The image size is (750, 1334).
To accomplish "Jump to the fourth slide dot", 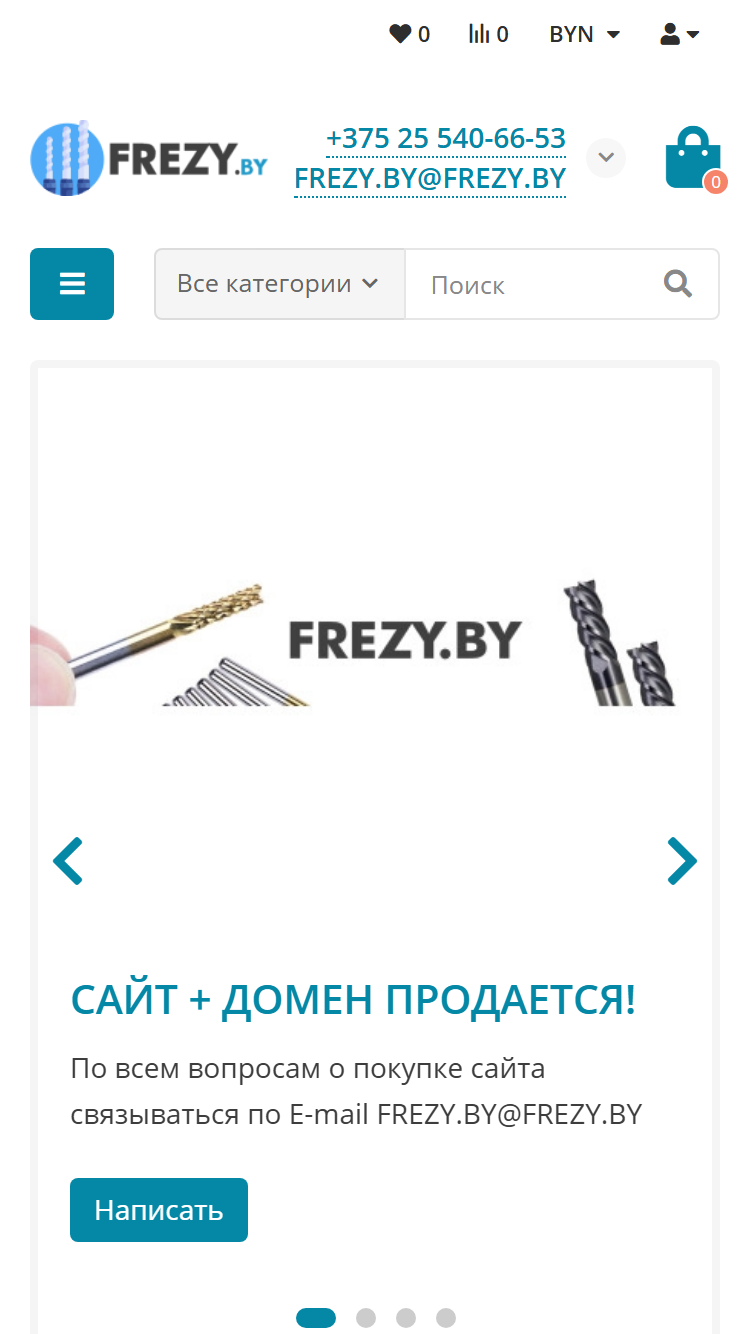I will coord(446,1318).
